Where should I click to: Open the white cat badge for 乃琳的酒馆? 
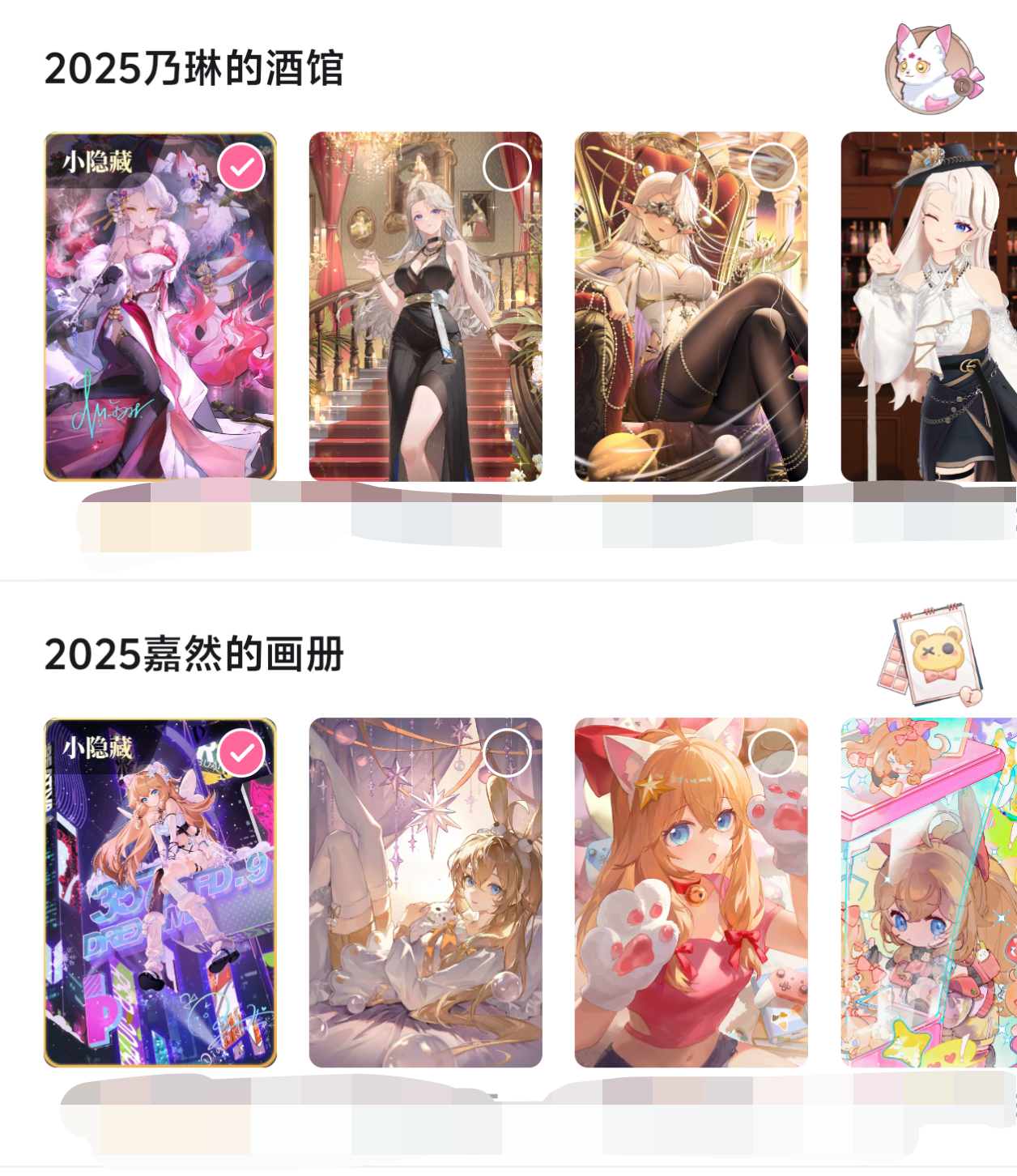[933, 68]
